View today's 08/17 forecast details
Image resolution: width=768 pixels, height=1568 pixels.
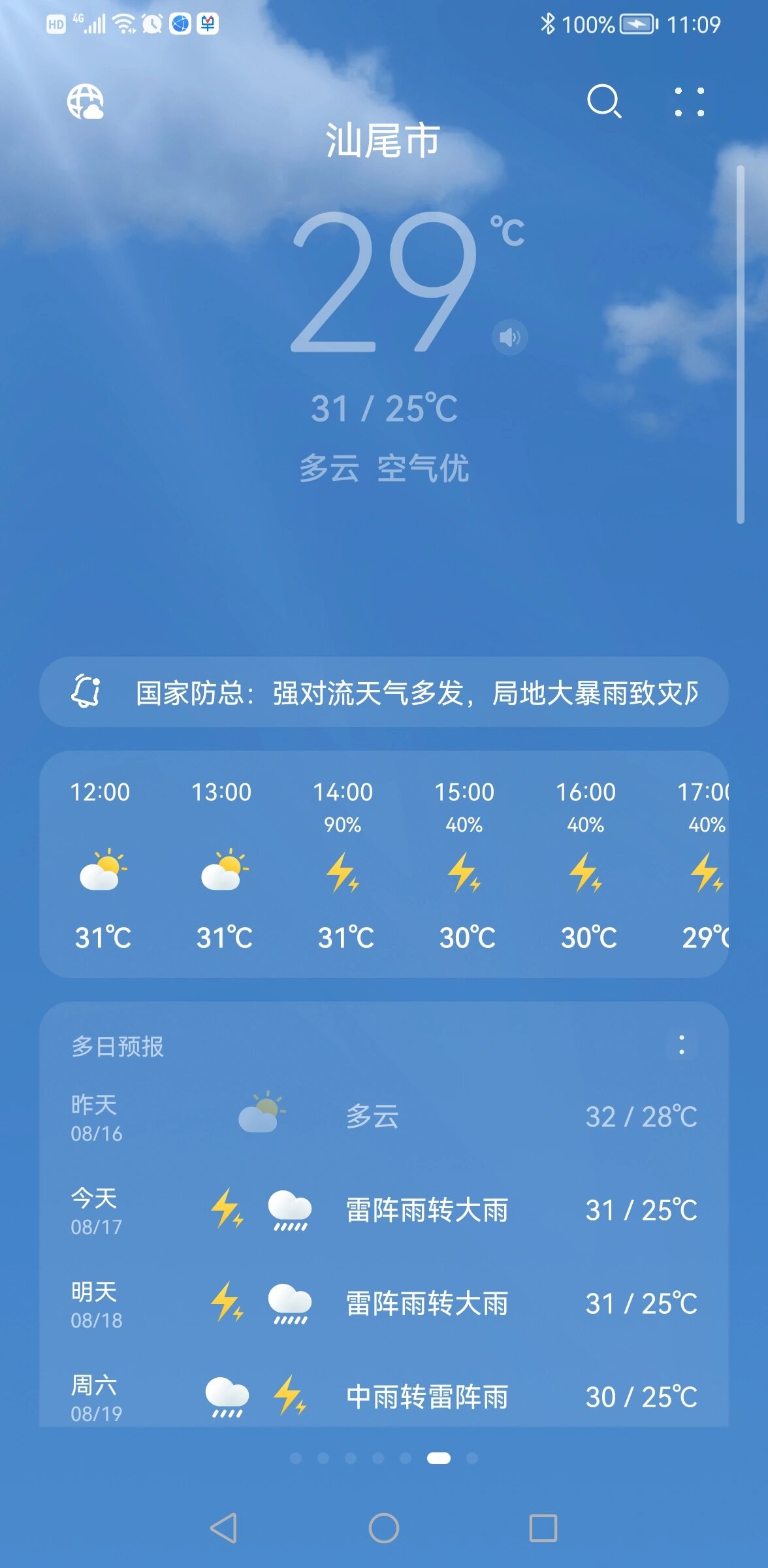coord(384,1210)
